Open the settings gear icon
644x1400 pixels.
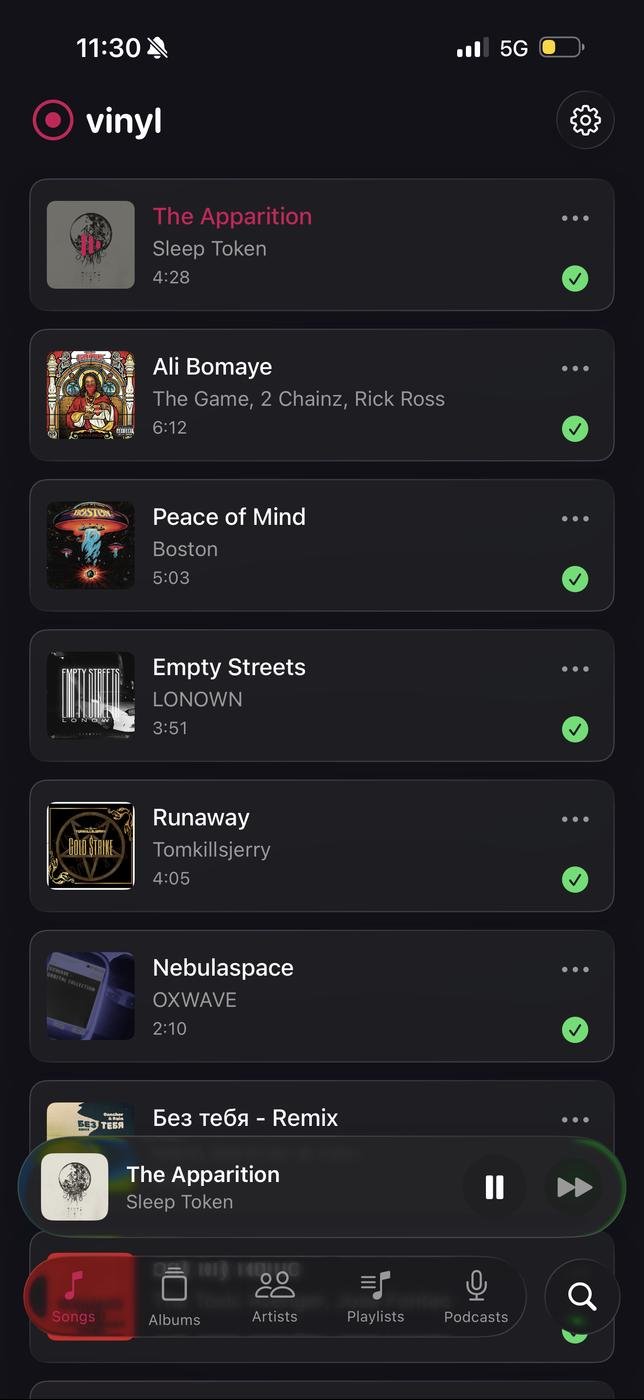(585, 121)
